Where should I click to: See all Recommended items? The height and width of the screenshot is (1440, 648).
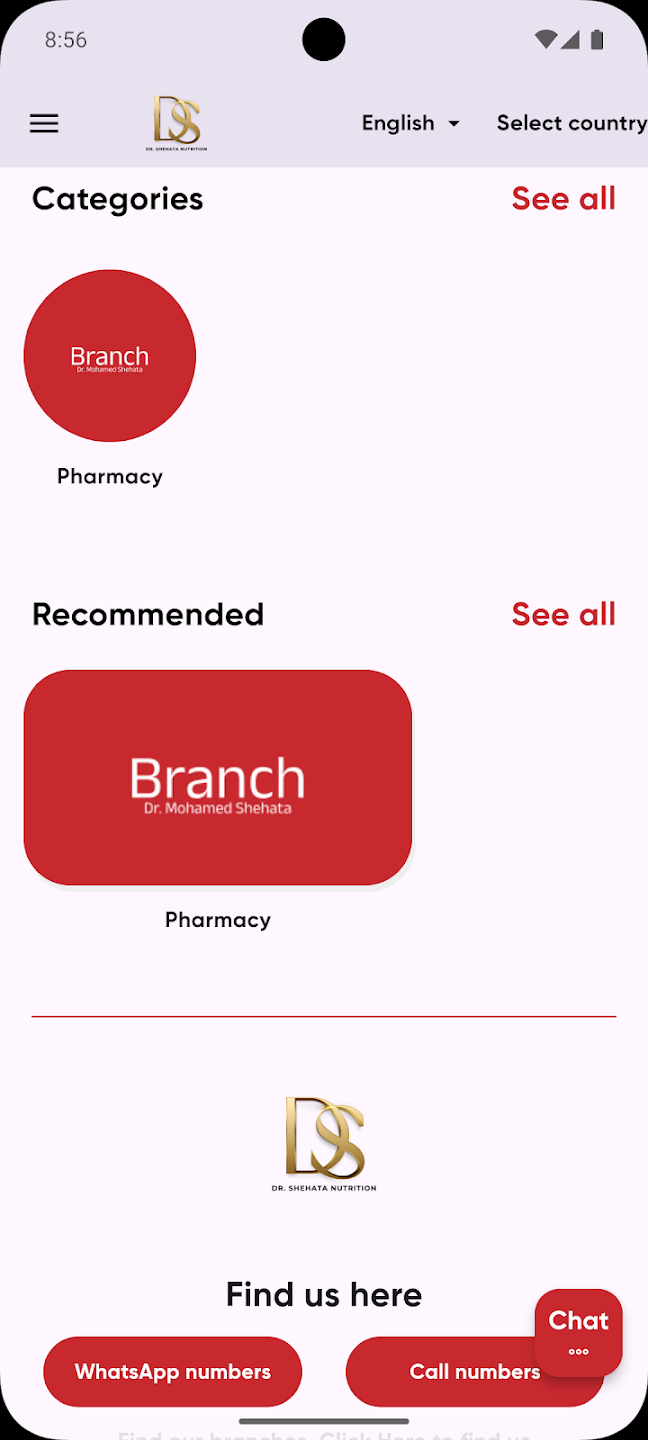pyautogui.click(x=563, y=614)
